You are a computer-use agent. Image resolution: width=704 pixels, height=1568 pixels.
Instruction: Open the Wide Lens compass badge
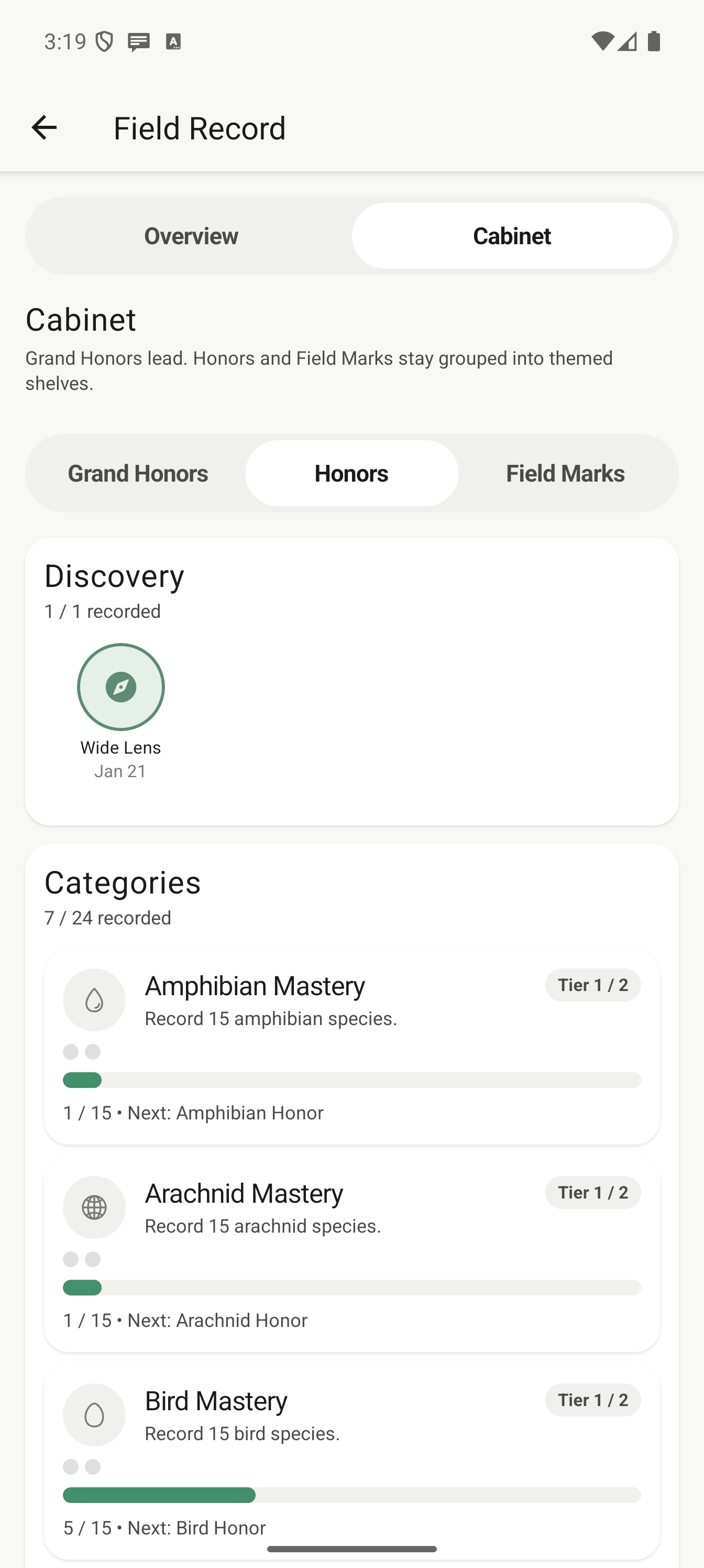pos(120,687)
